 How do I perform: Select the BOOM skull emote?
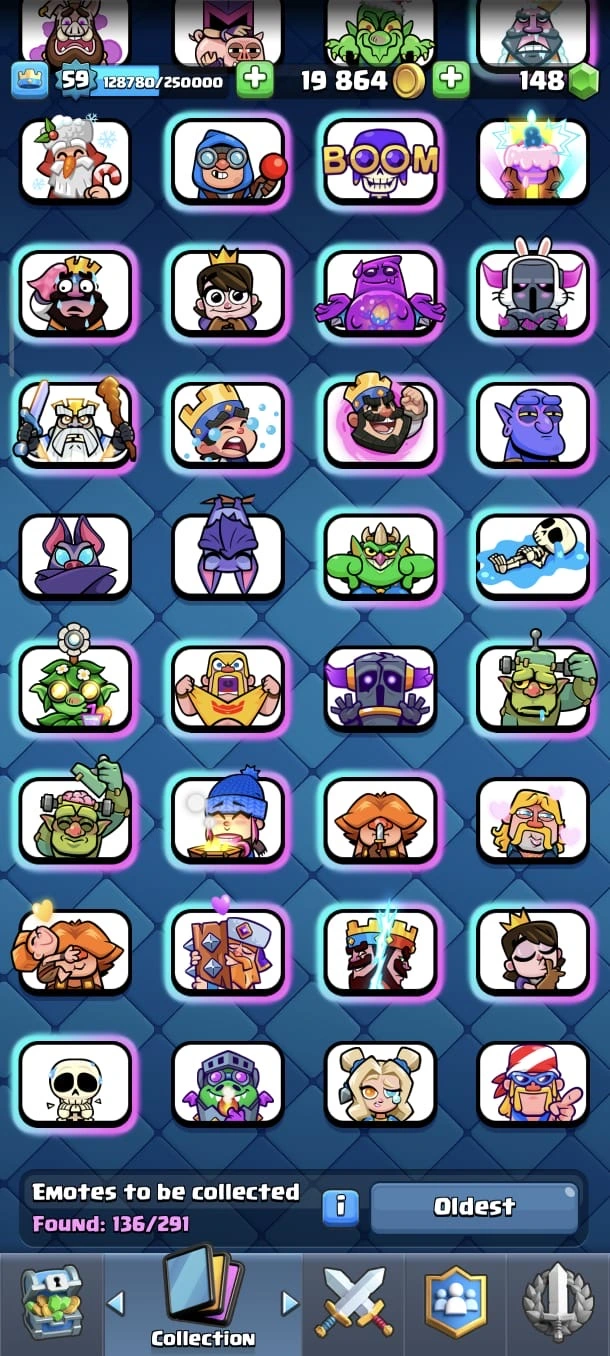381,160
